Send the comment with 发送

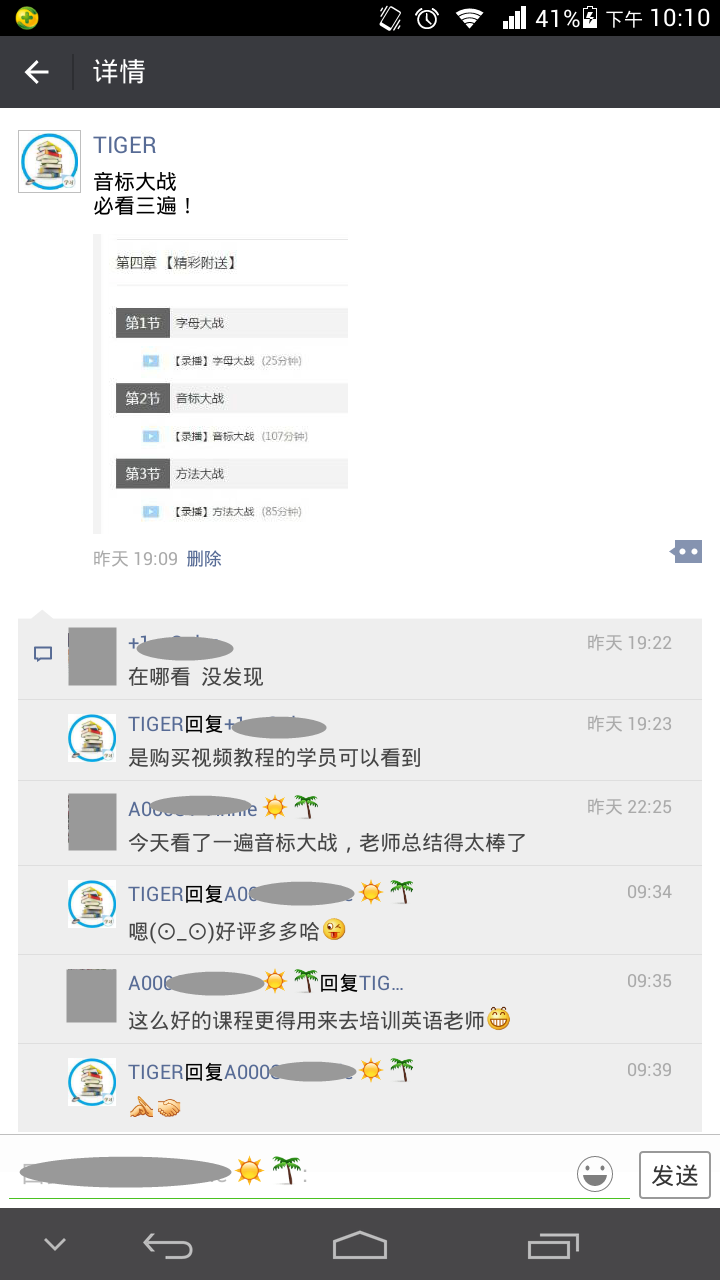[x=675, y=1175]
